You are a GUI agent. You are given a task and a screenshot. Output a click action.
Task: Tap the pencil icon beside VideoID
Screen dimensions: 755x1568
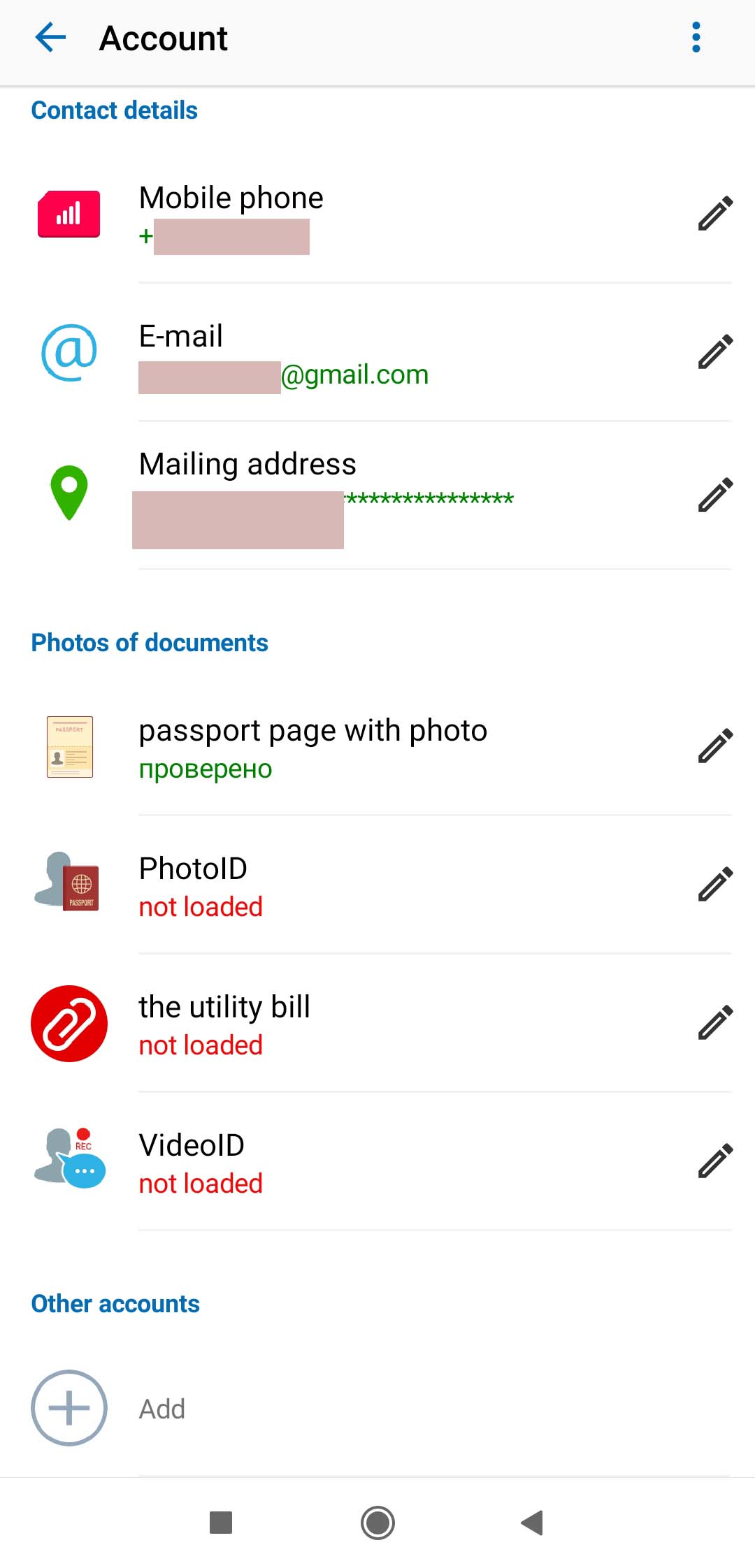(x=715, y=1161)
